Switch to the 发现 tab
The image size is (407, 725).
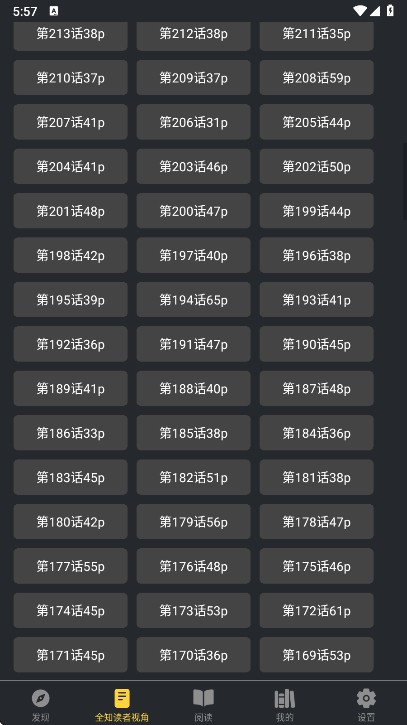tap(41, 705)
